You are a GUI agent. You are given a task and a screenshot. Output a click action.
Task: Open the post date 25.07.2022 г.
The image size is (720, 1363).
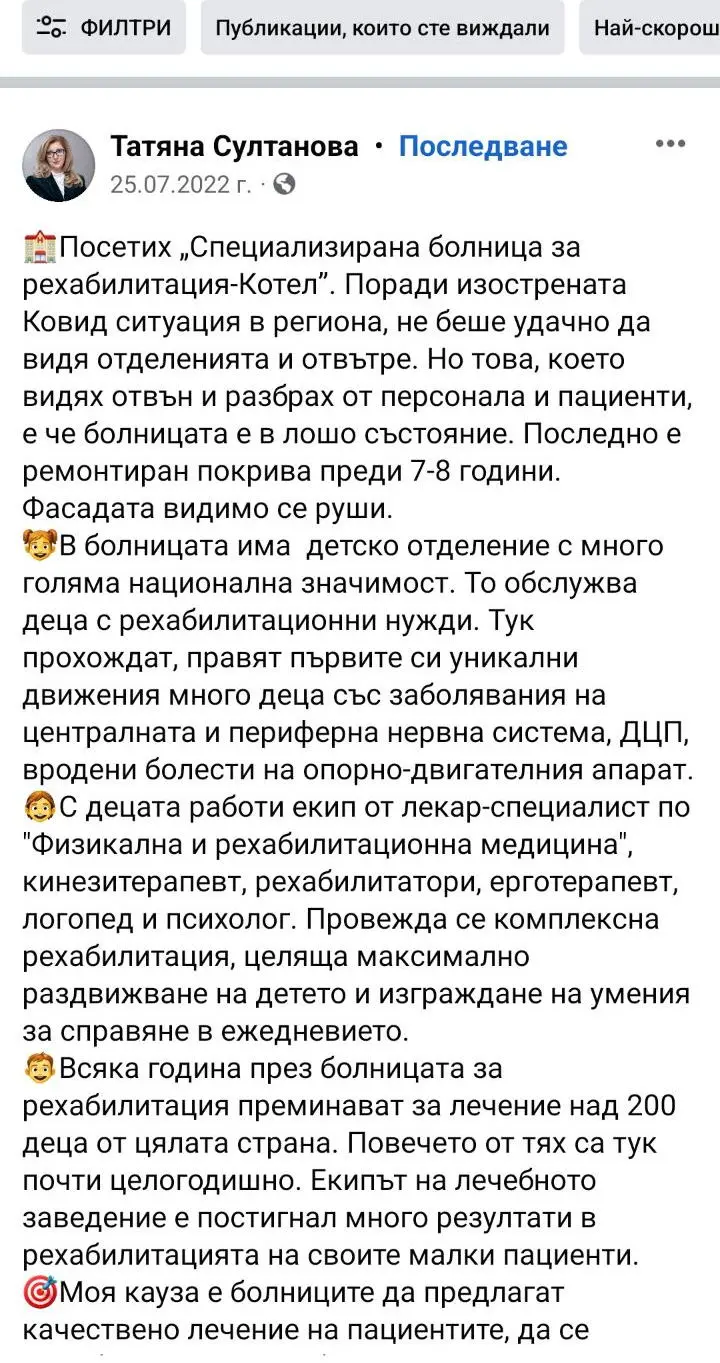click(183, 184)
